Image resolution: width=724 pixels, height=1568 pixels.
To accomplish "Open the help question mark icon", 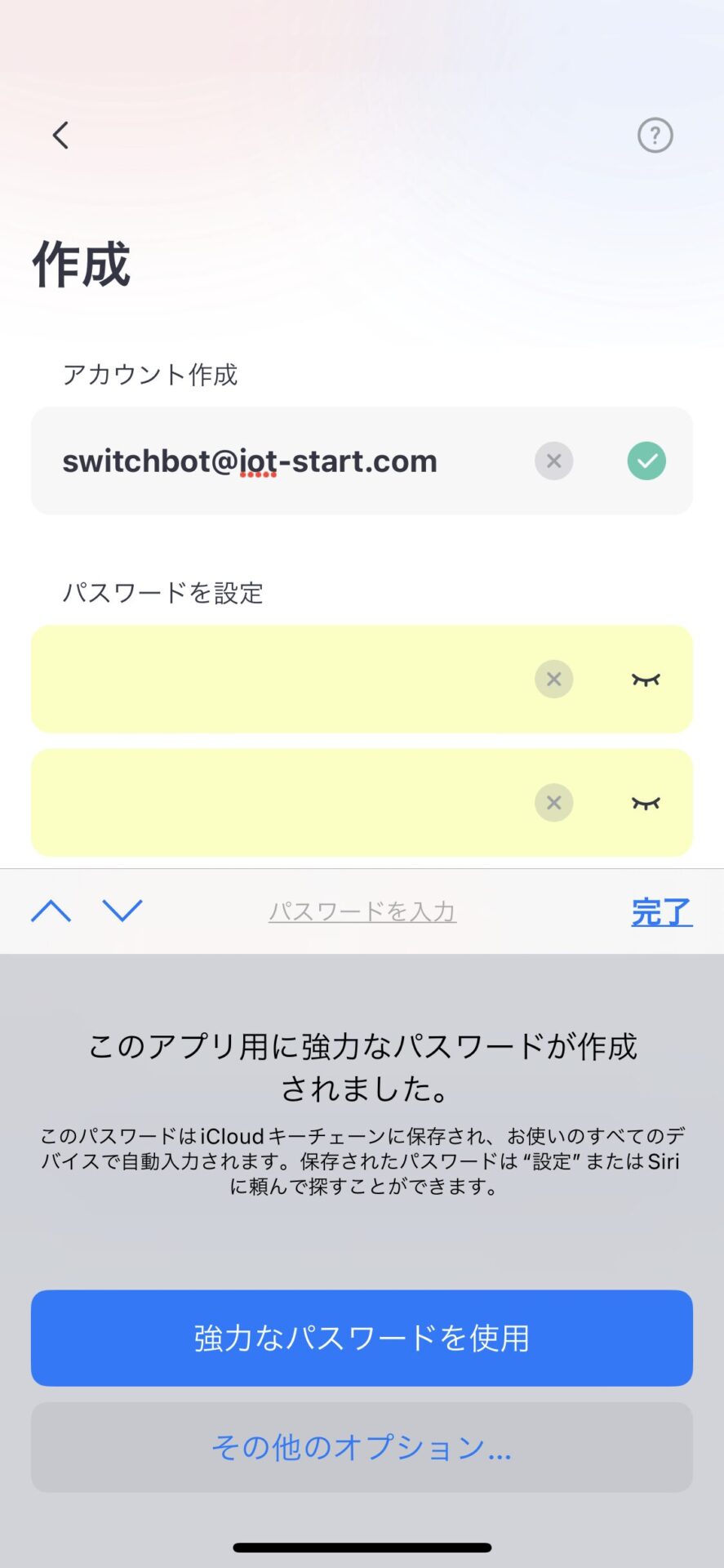I will (655, 136).
